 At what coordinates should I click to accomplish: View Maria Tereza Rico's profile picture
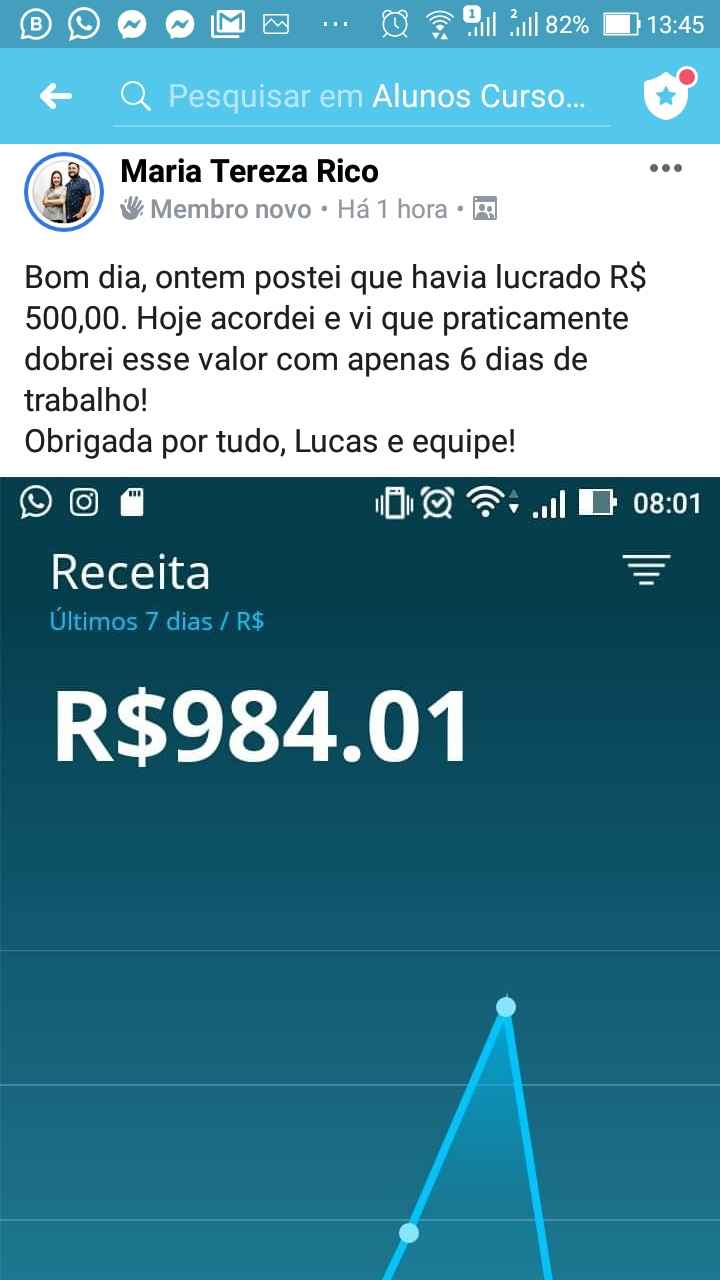point(64,191)
